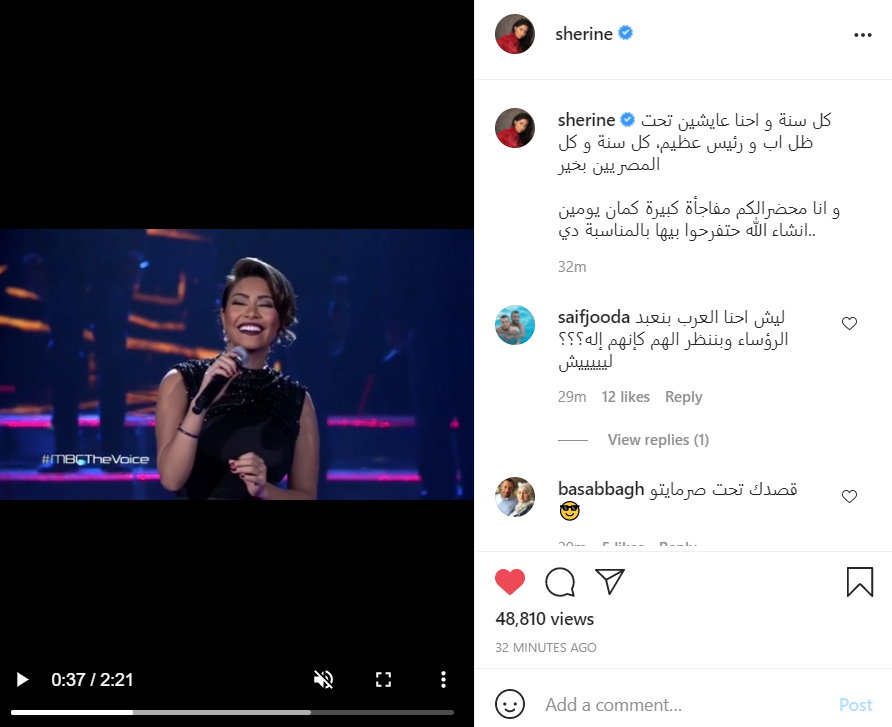Viewport: 892px width, 727px height.
Task: Bookmark this post
Action: [x=859, y=582]
